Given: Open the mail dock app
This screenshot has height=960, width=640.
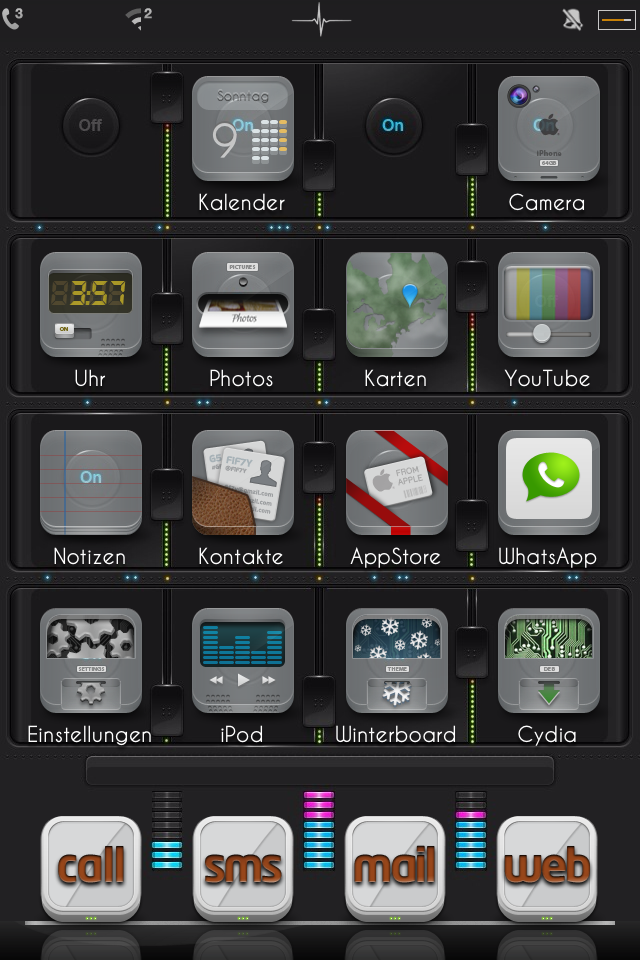Looking at the screenshot, I should [396, 866].
